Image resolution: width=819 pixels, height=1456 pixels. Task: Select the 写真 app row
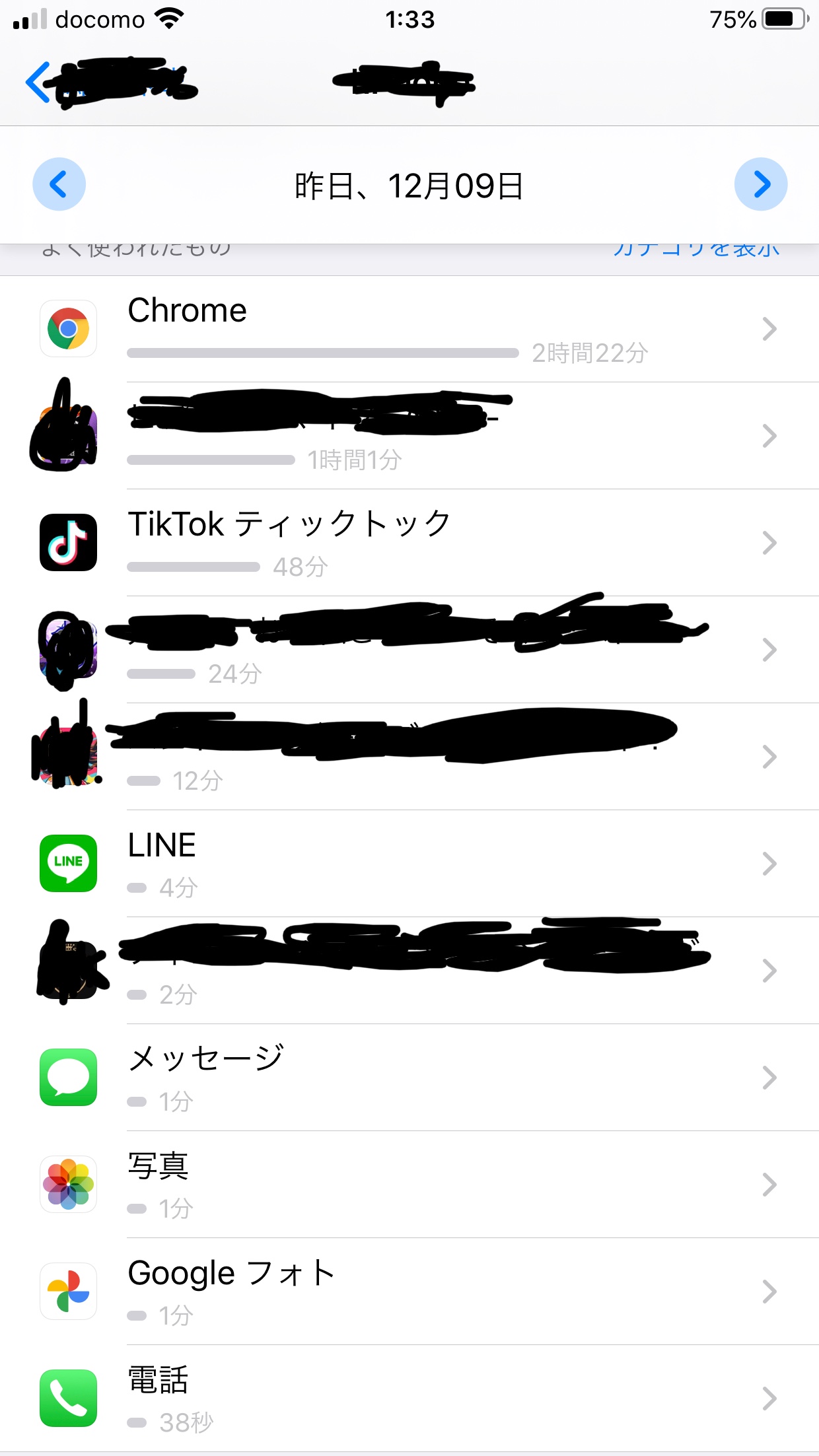point(409,1185)
